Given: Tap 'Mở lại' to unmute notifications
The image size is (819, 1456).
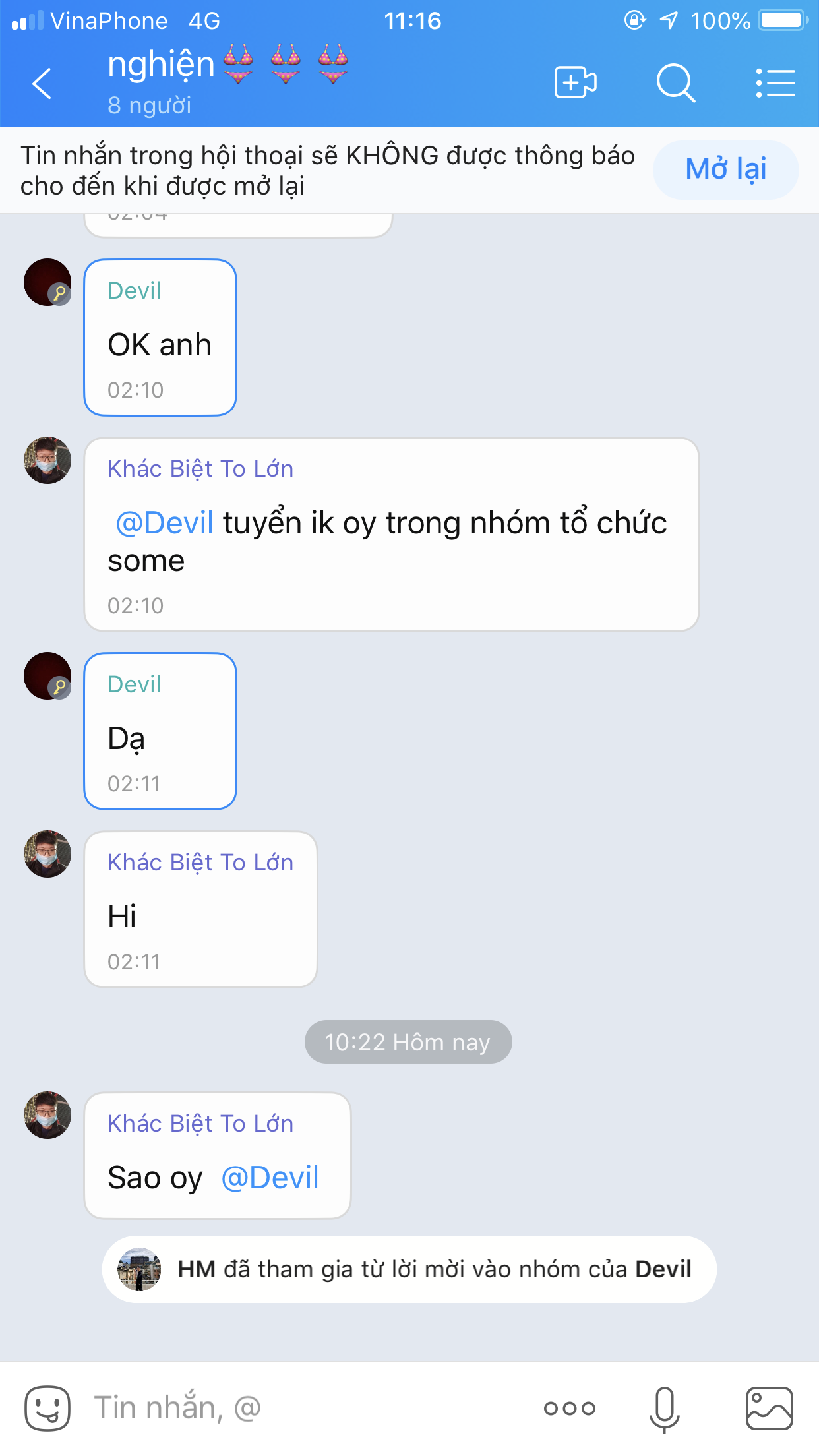Looking at the screenshot, I should coord(725,169).
